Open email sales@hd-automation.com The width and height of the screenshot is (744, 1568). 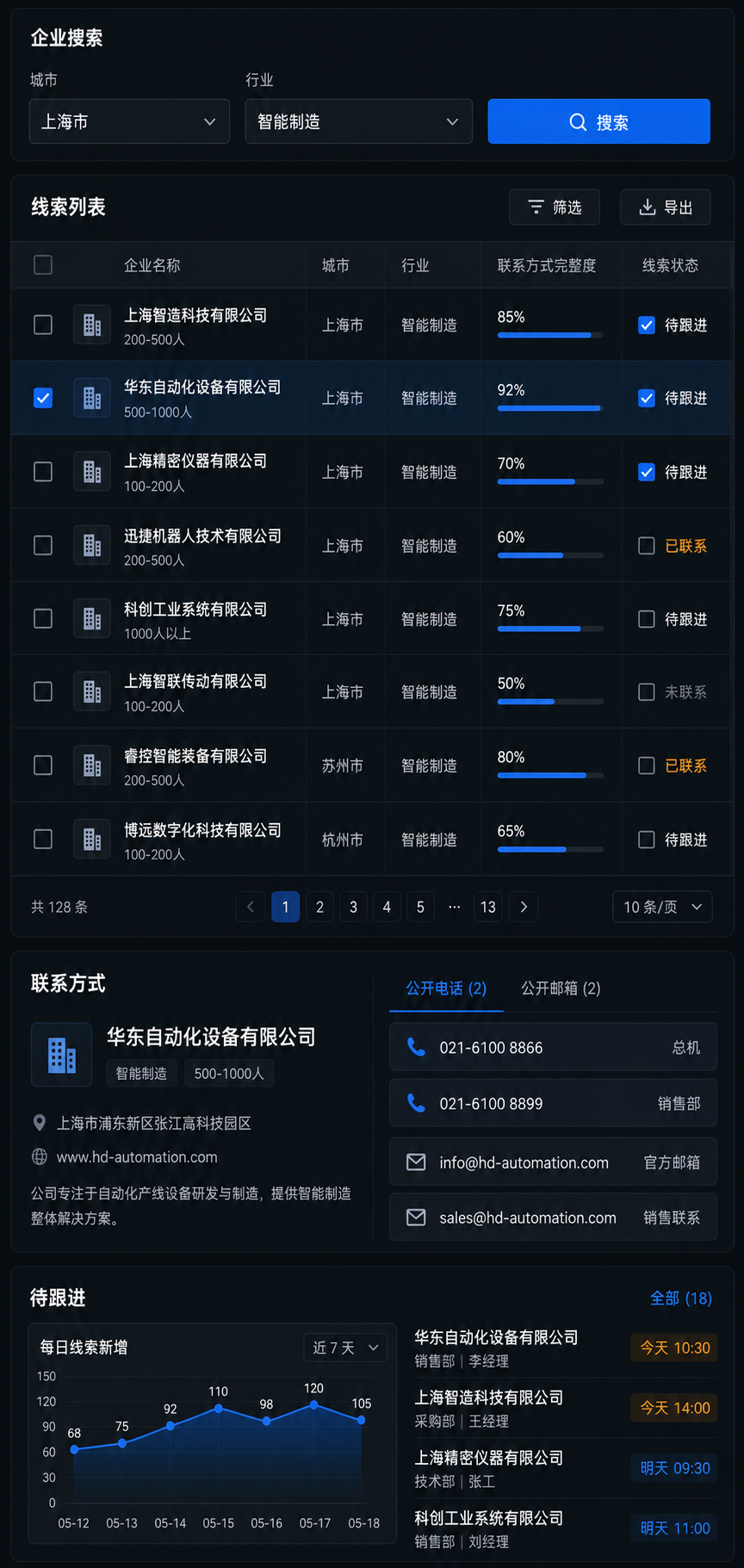tap(553, 1218)
